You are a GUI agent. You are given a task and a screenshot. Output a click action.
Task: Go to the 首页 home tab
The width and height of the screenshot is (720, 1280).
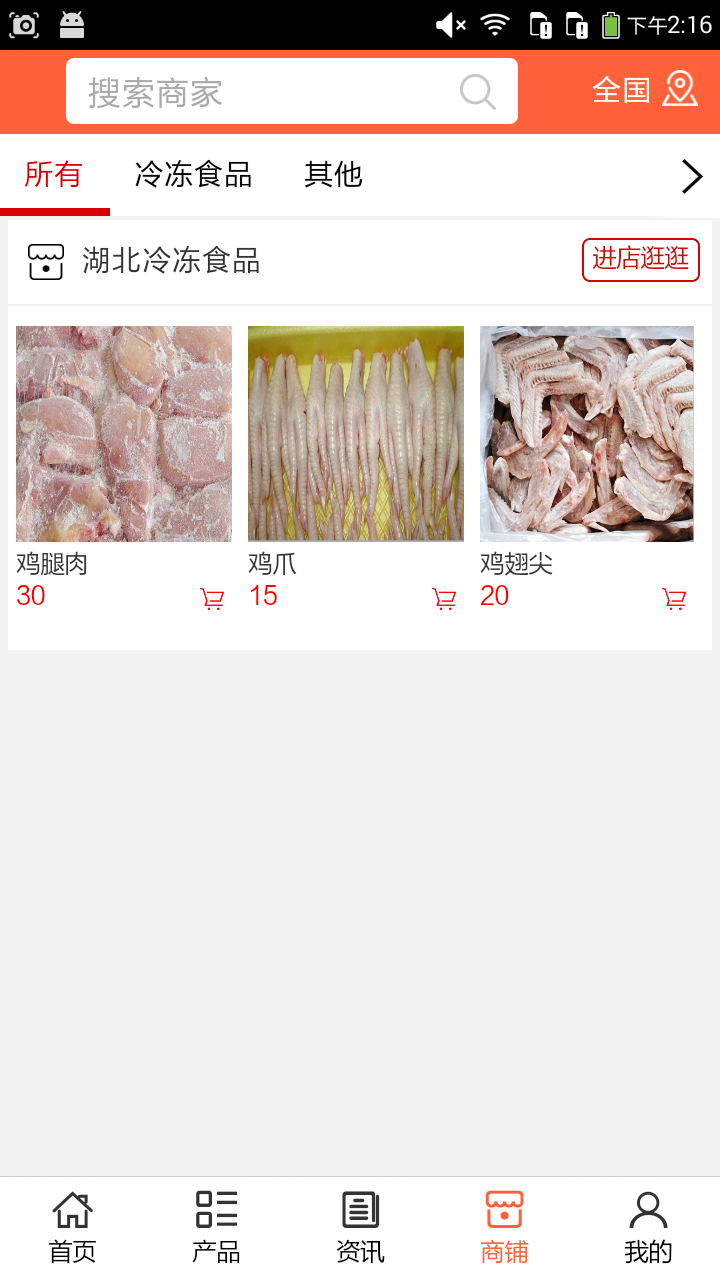pyautogui.click(x=72, y=1228)
